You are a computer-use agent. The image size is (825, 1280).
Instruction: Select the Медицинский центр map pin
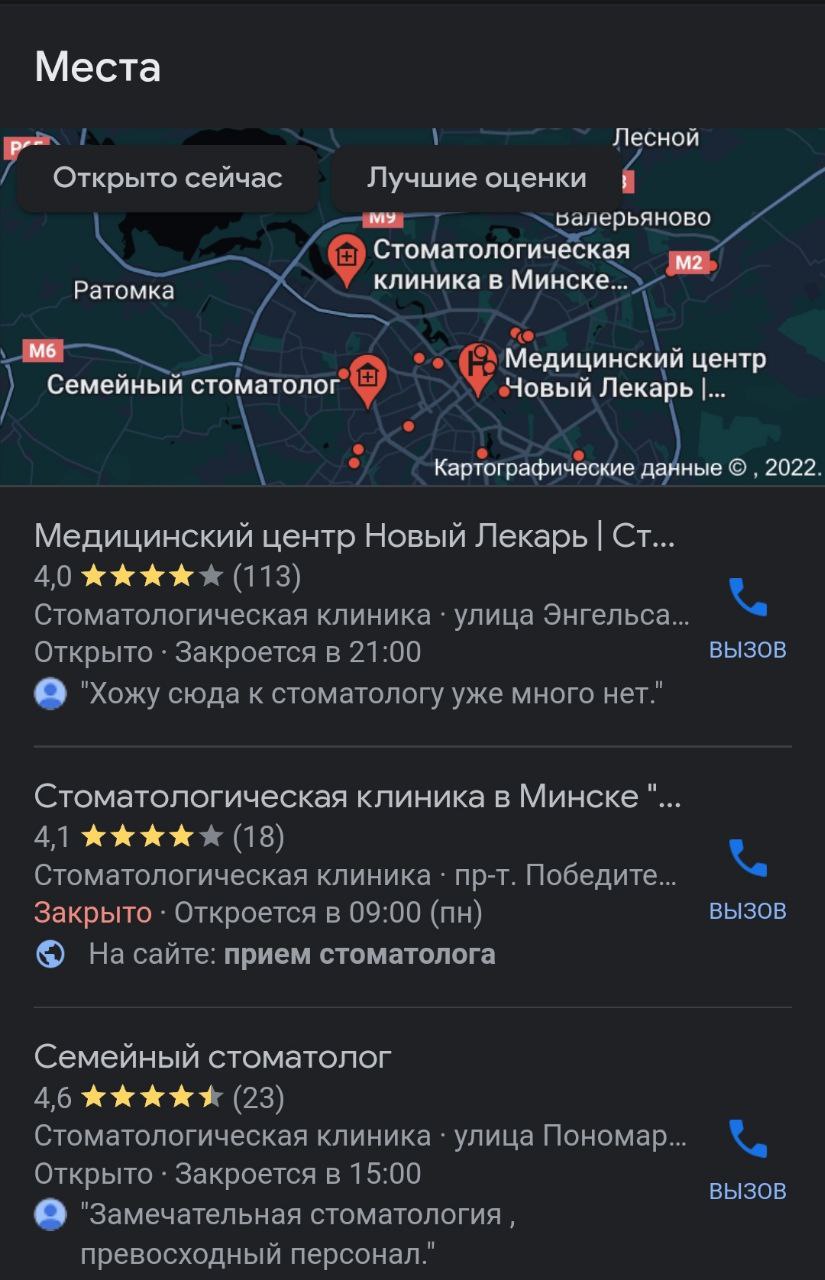477,366
